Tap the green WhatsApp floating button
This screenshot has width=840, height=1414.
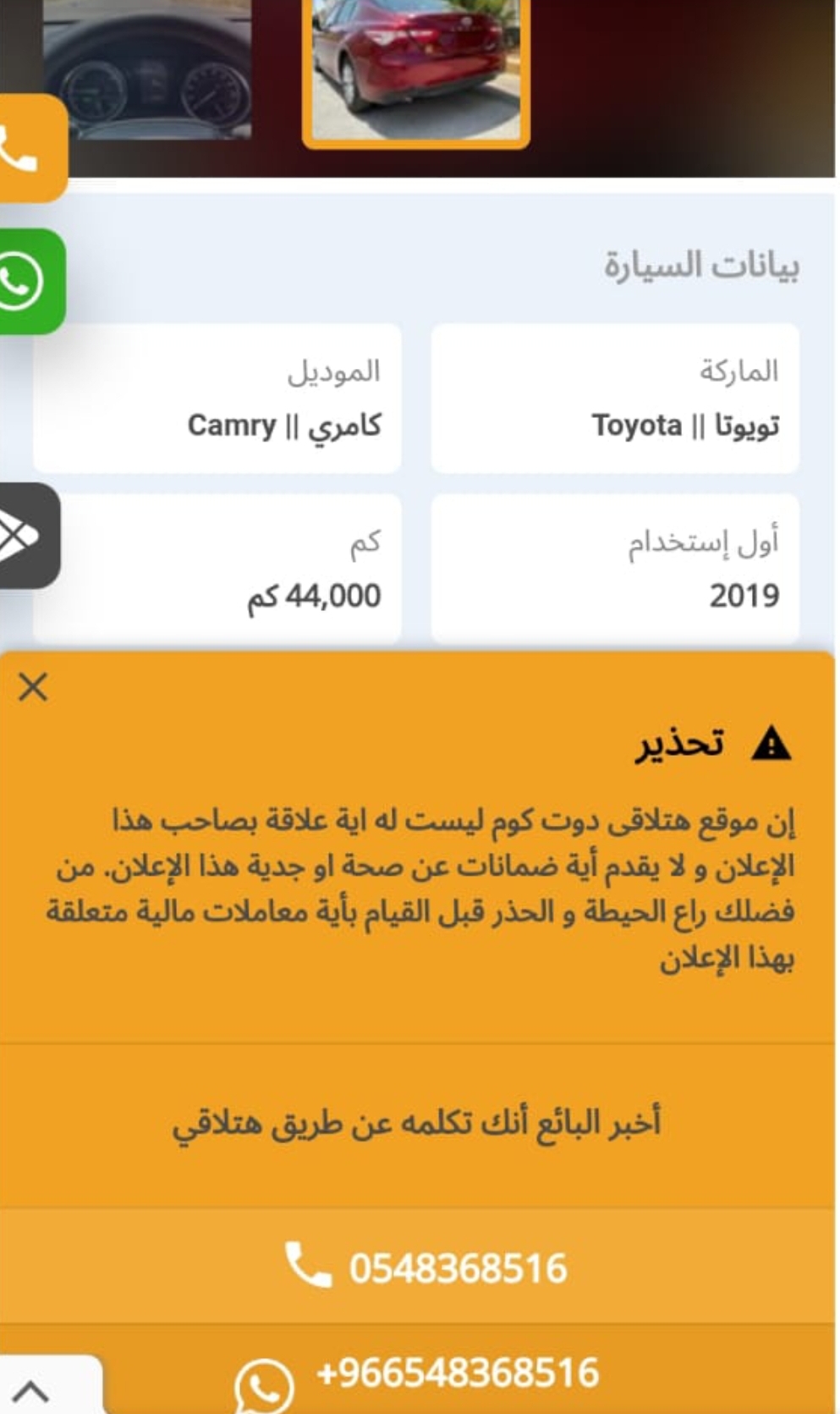[30, 282]
